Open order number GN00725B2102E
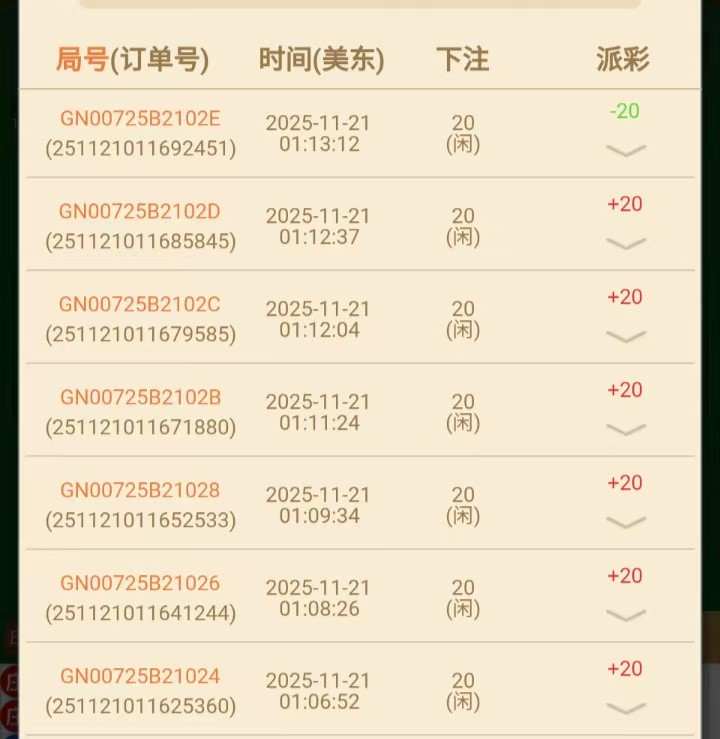Screen dimensions: 720x739 (139, 118)
